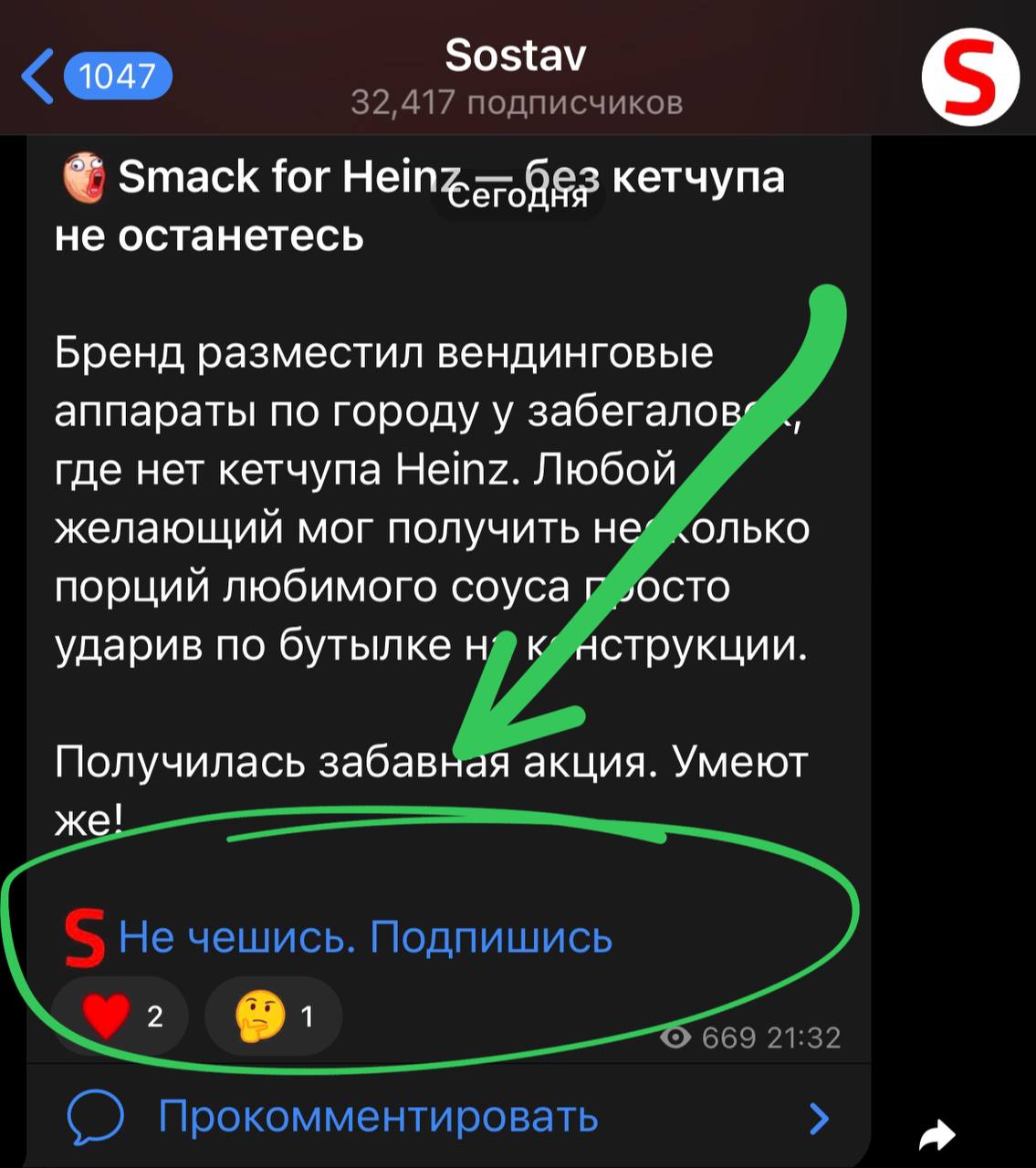Viewport: 1036px width, 1168px height.
Task: Open the Sostav channel avatar
Action: (969, 77)
